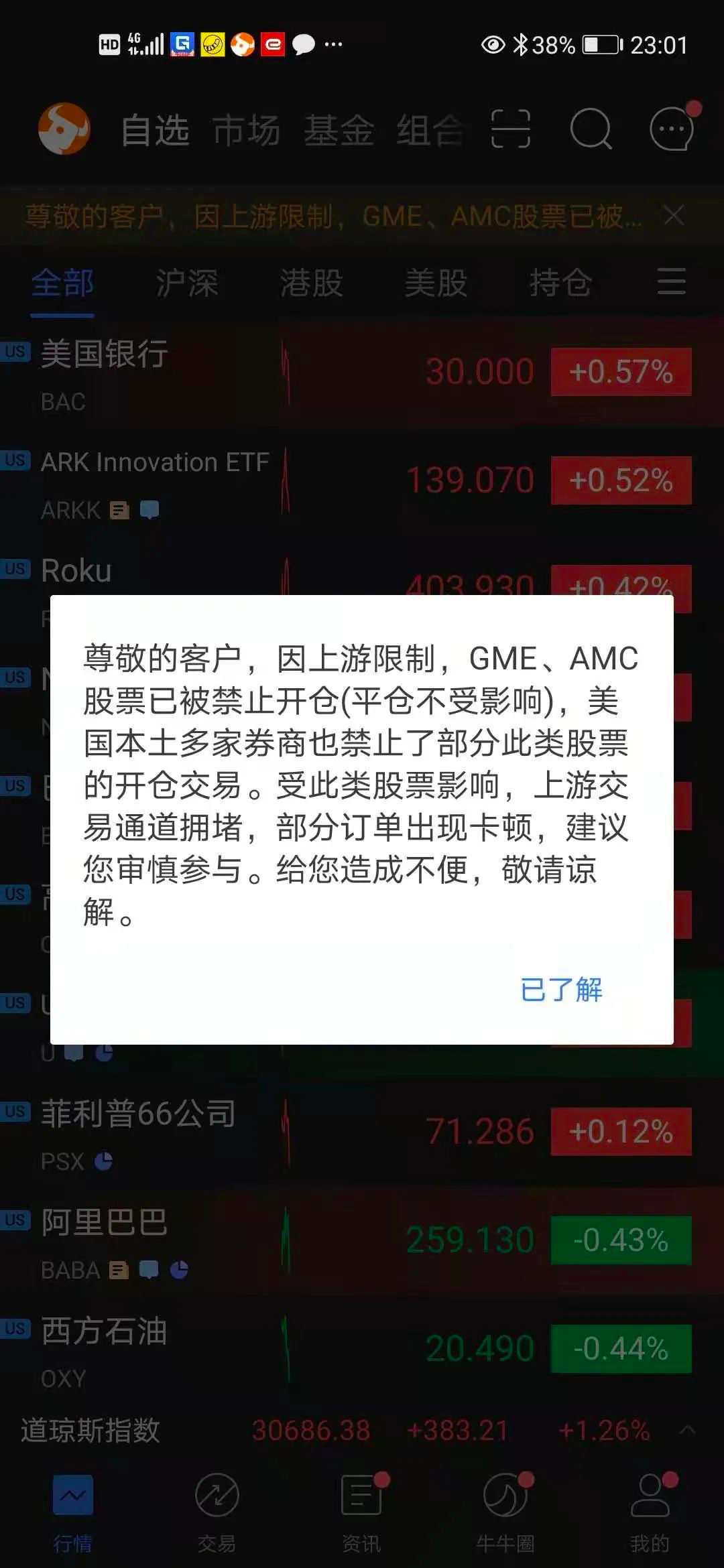Open the search function
724x1568 pixels.
pos(589,129)
